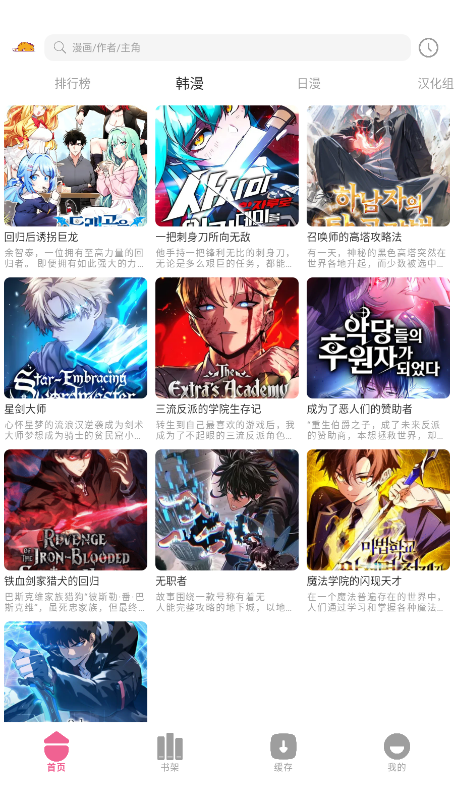Open the 我的 profile tab
Viewport: 454px width, 807px height.
pos(397,752)
